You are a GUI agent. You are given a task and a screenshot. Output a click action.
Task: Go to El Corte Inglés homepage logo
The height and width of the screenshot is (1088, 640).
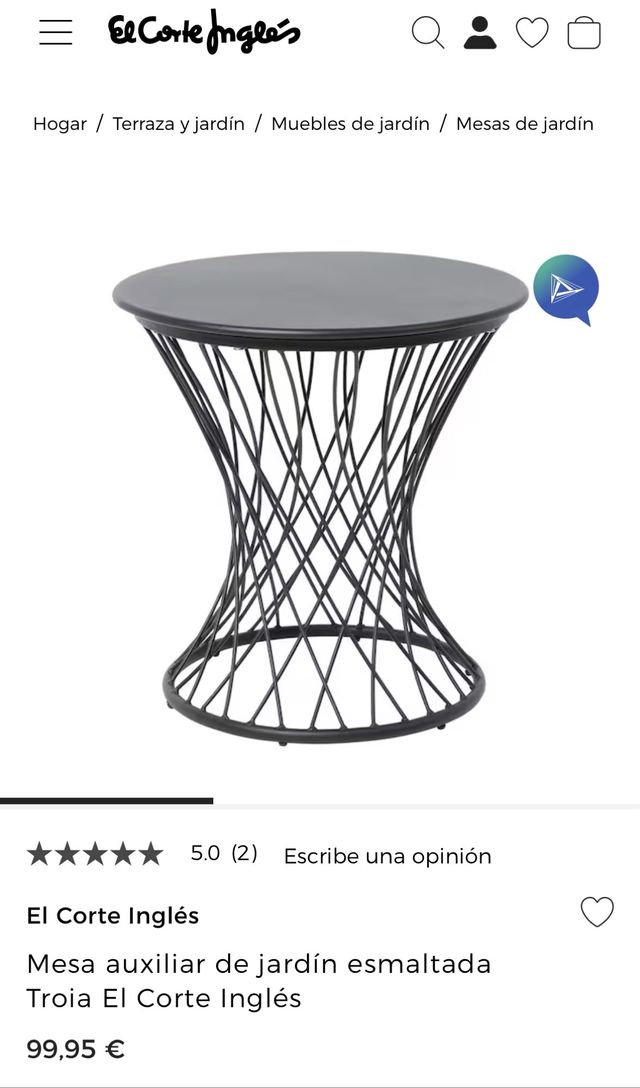(204, 32)
